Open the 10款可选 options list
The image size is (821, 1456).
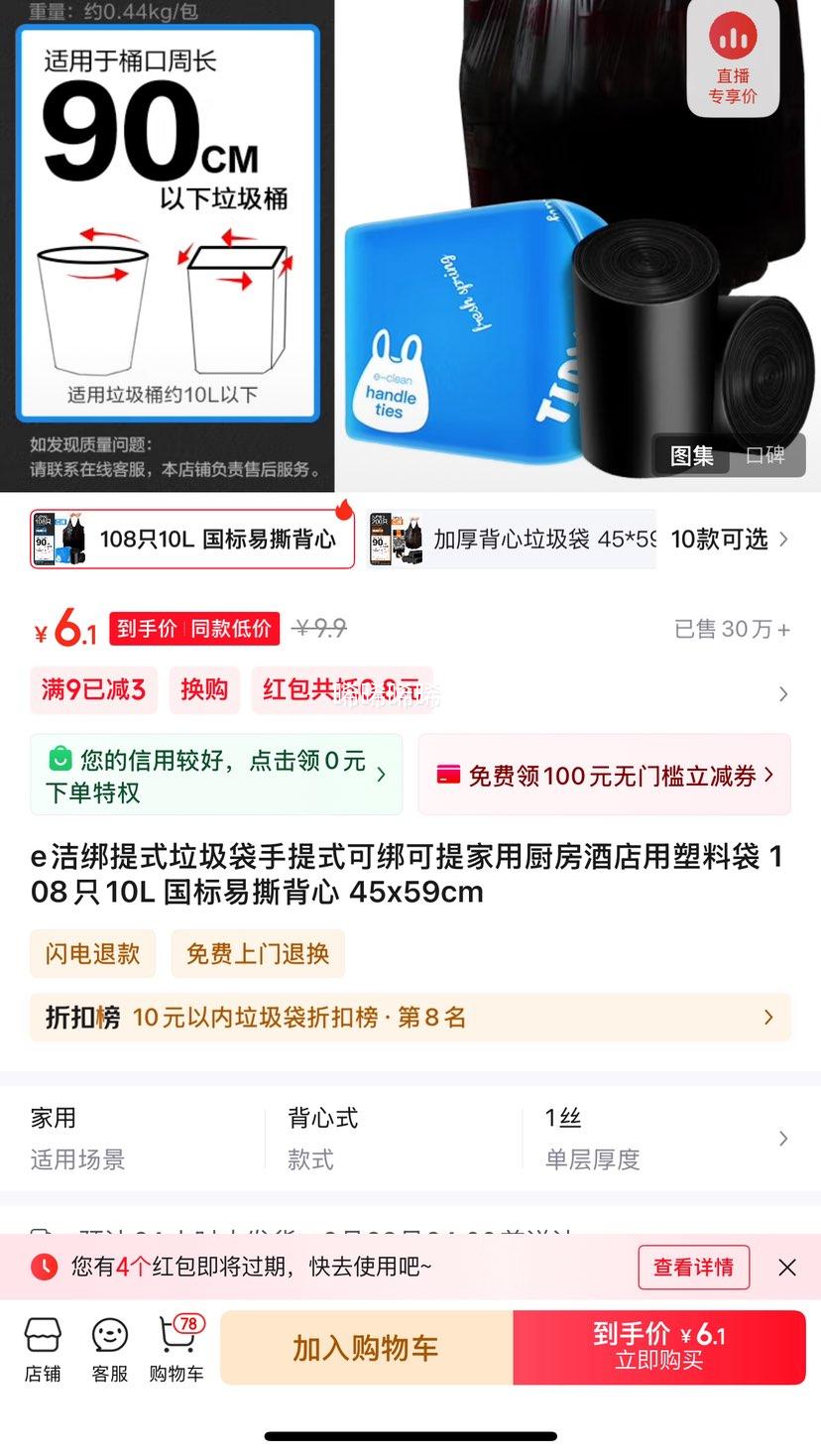tap(729, 540)
